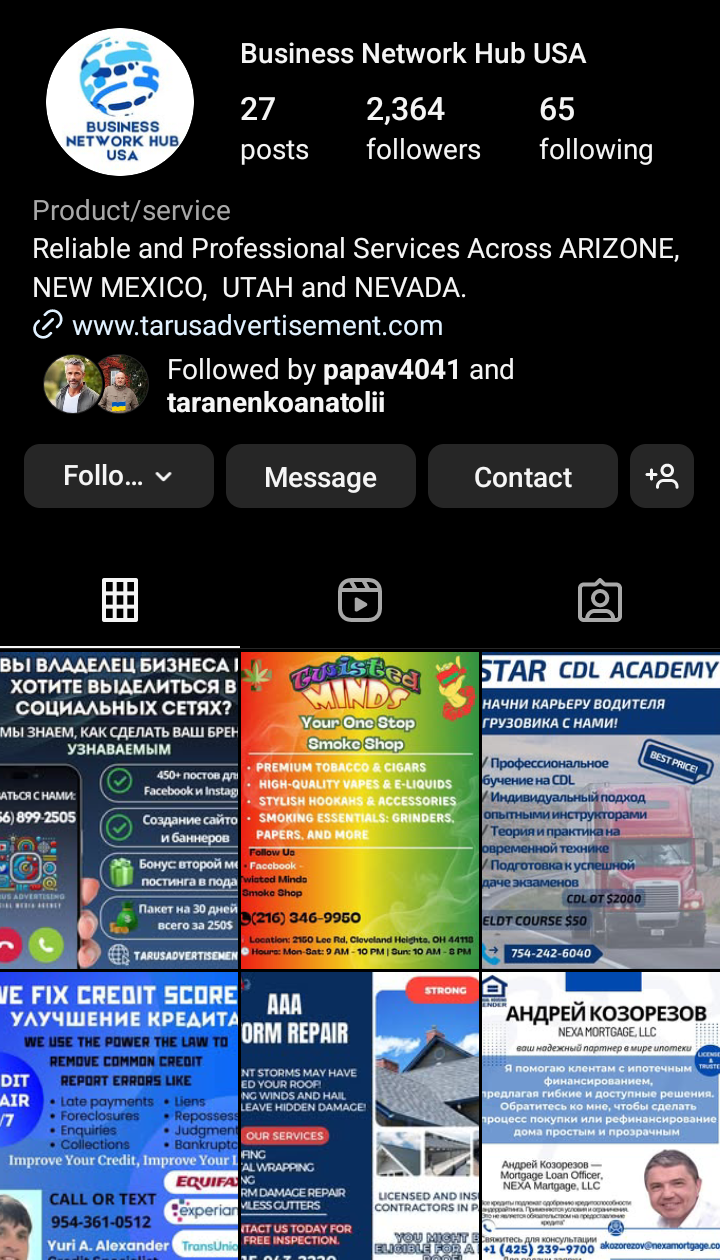Open the Андрей Козорезов Nexa Mortgage post

[600, 1115]
